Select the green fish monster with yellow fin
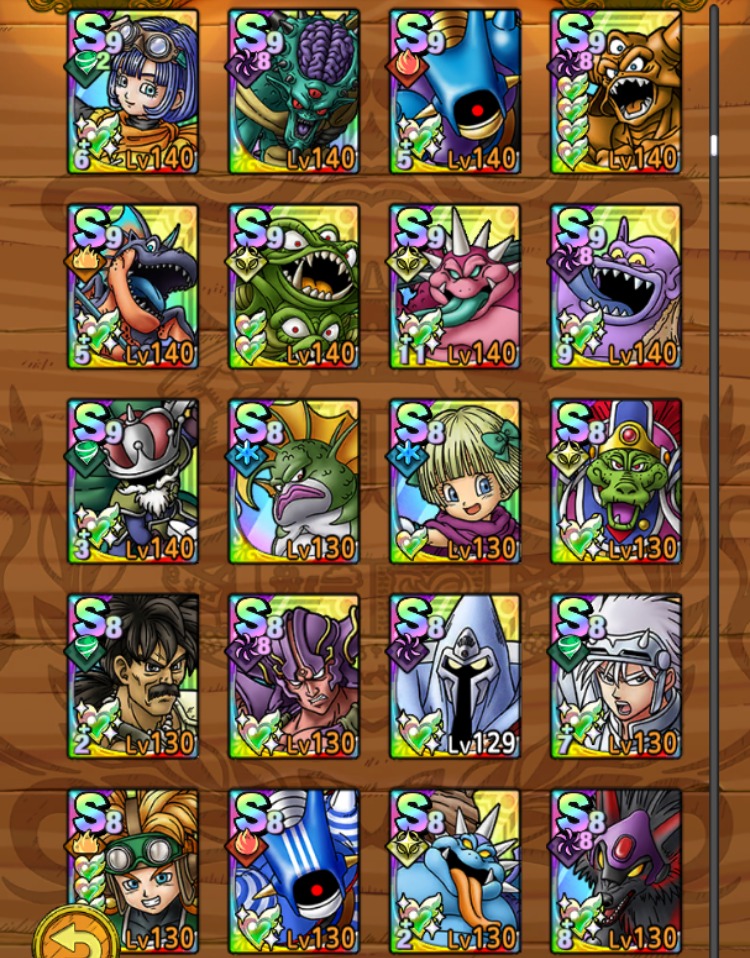Viewport: 750px width, 958px height. (x=294, y=481)
